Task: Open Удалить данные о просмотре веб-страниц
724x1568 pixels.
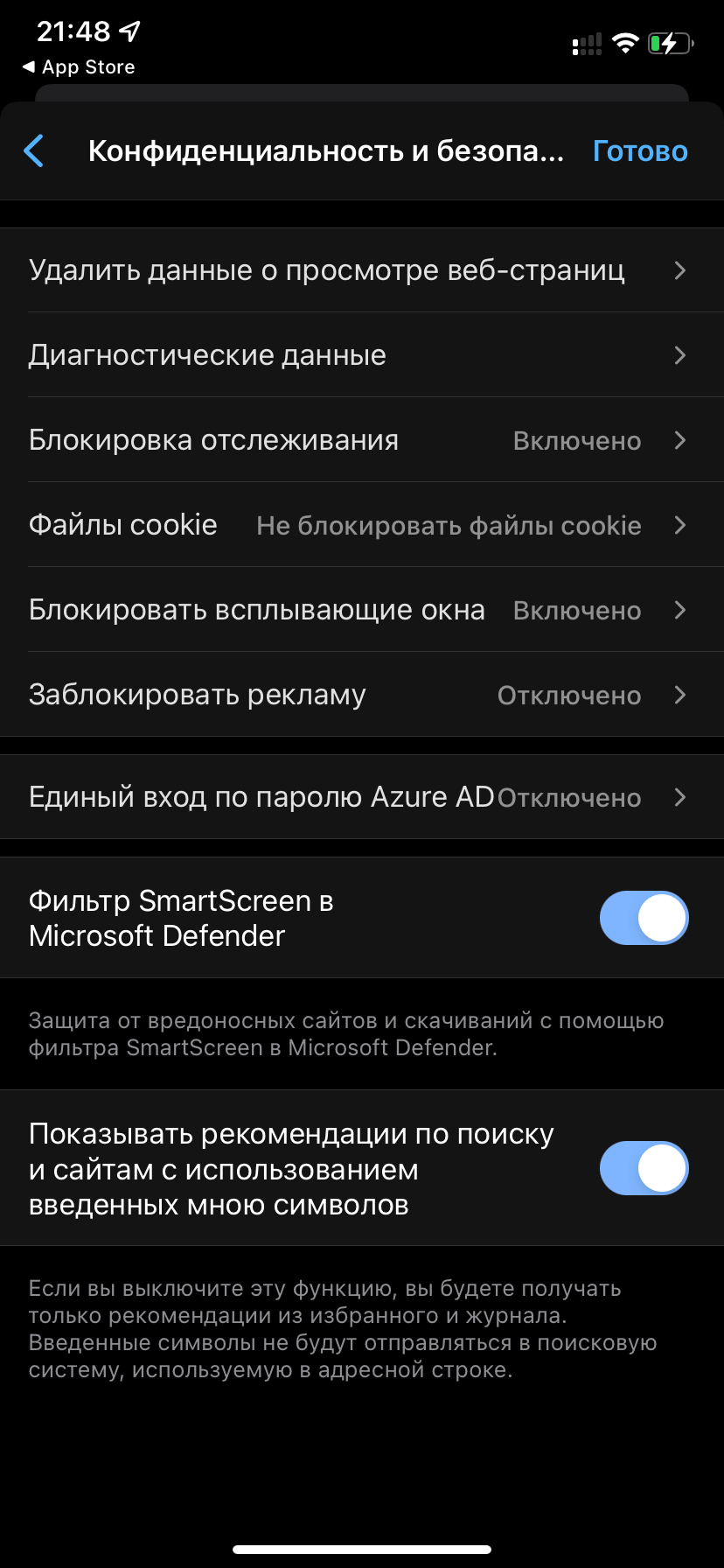Action: pos(361,270)
